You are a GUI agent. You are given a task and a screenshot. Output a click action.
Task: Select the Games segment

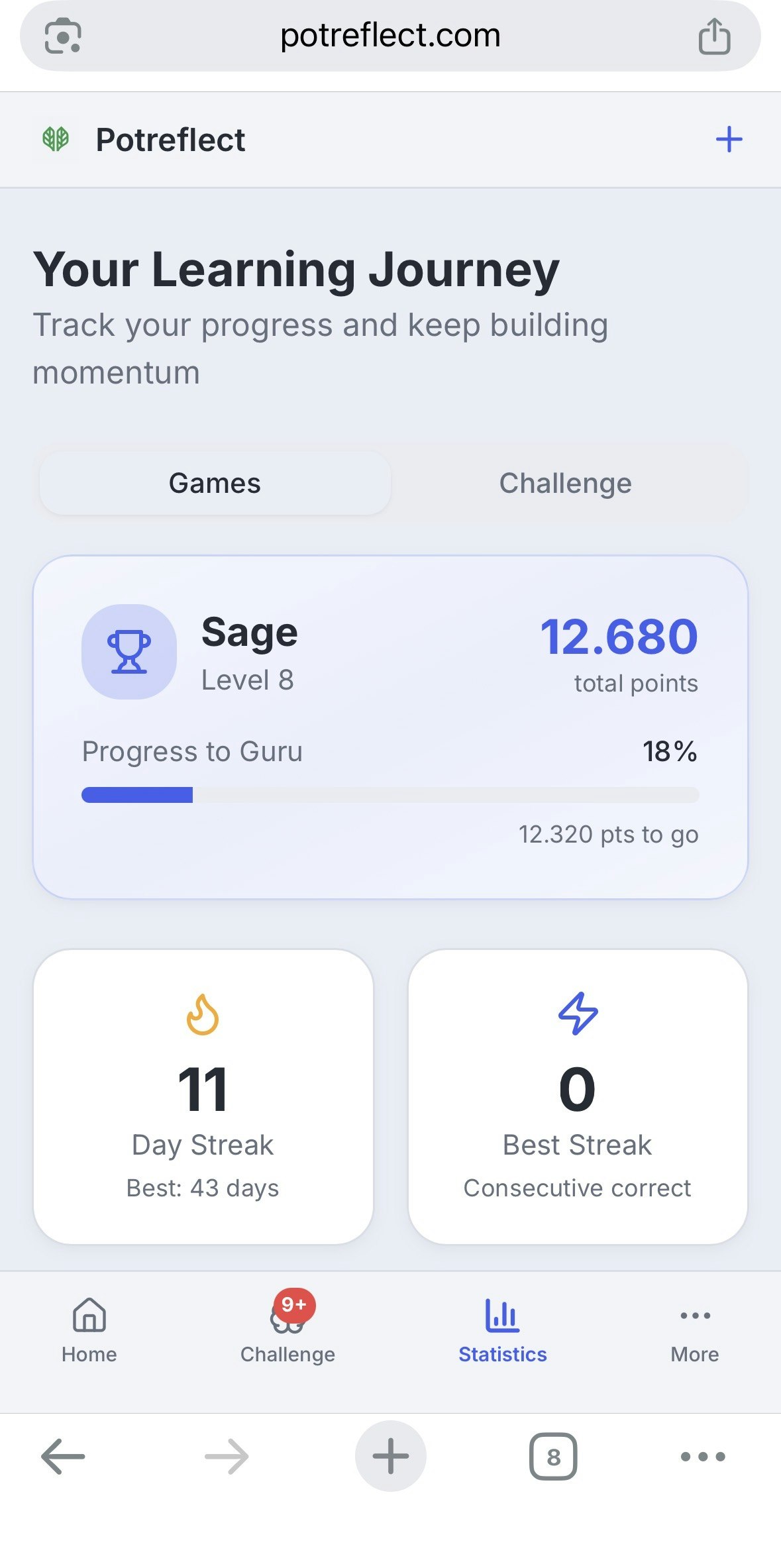(x=215, y=483)
